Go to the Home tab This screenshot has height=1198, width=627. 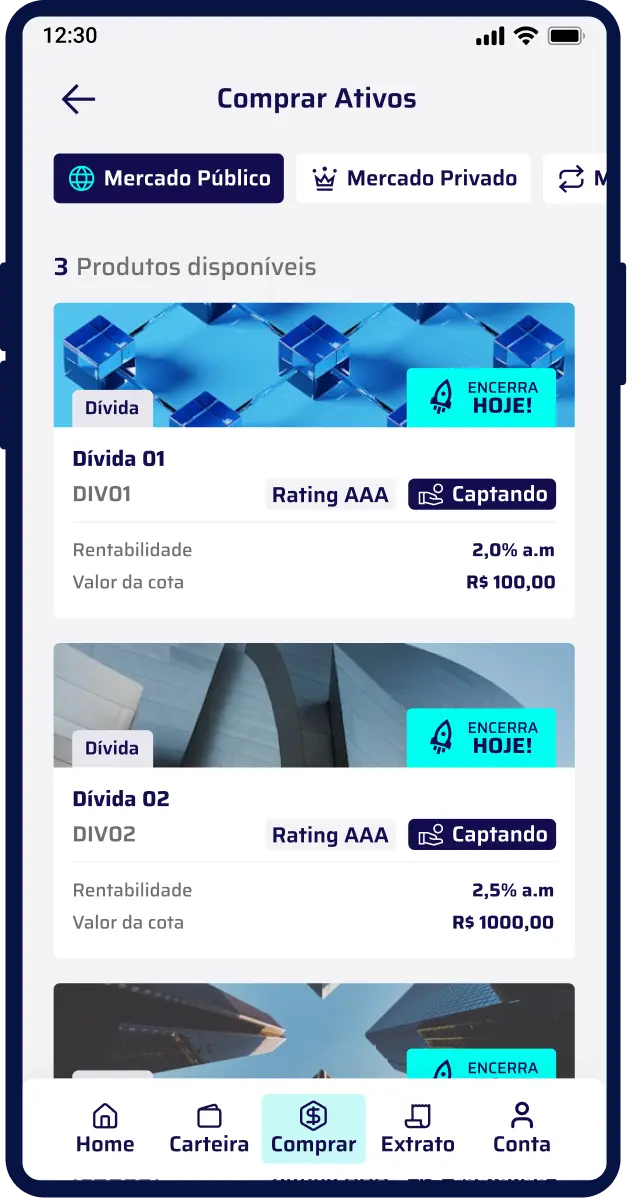(x=105, y=1129)
